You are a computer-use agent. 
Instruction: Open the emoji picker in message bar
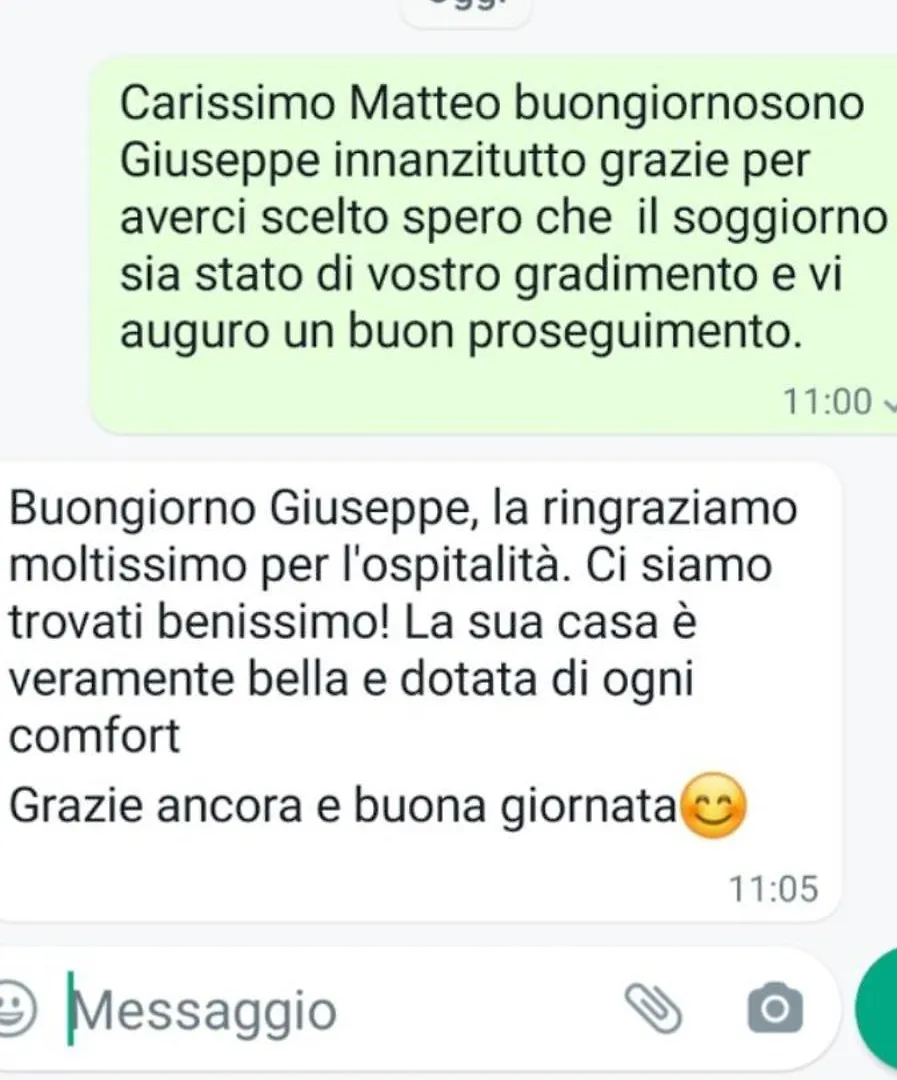tap(16, 1010)
